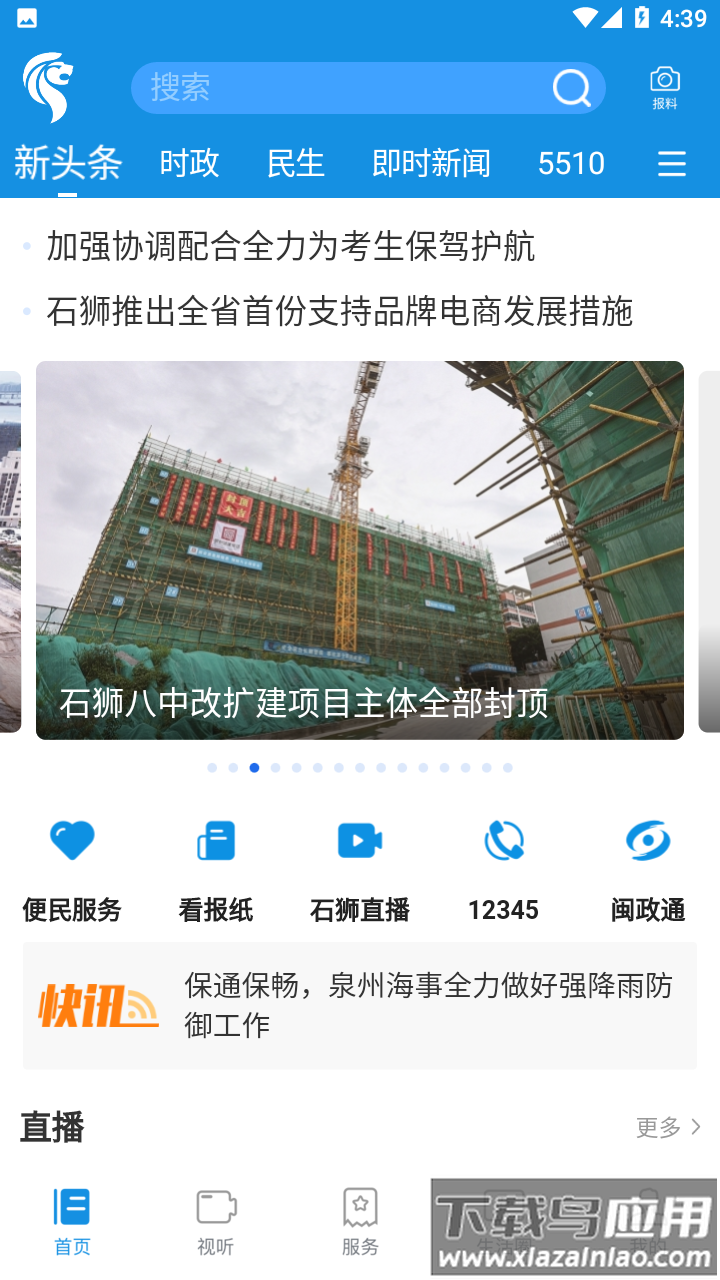Open 看报纸 newspaper reader

point(215,866)
